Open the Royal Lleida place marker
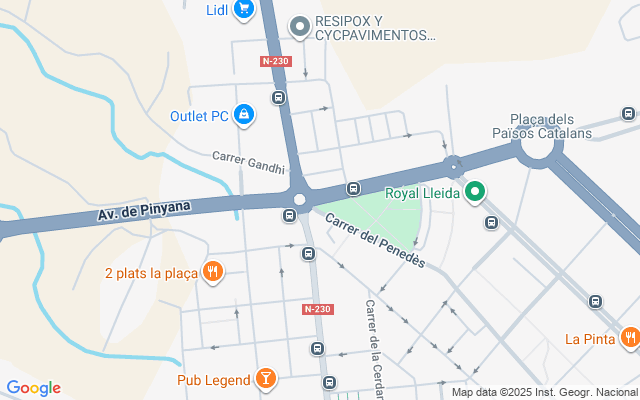Screen dimensions: 640x400 click(476, 192)
